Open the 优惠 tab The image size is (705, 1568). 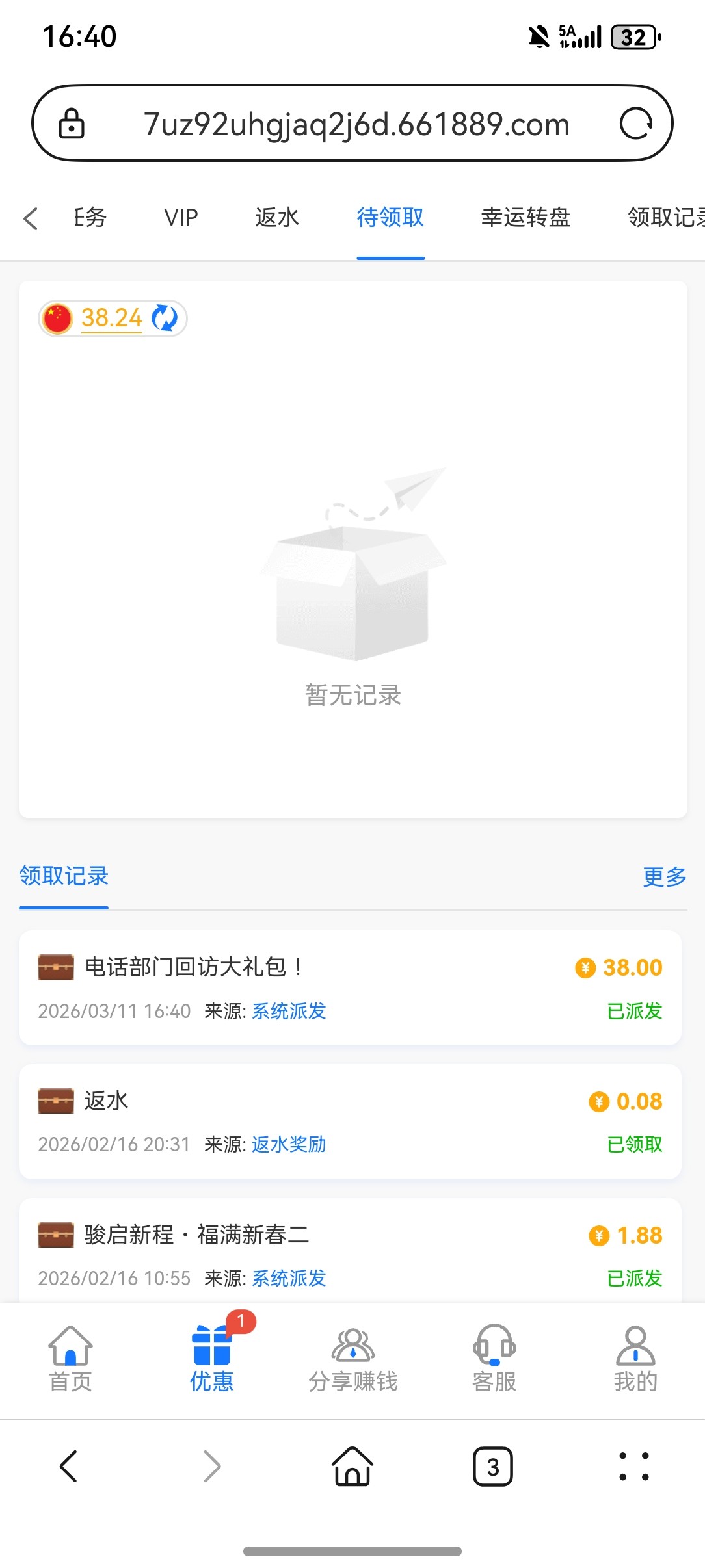click(x=212, y=1357)
